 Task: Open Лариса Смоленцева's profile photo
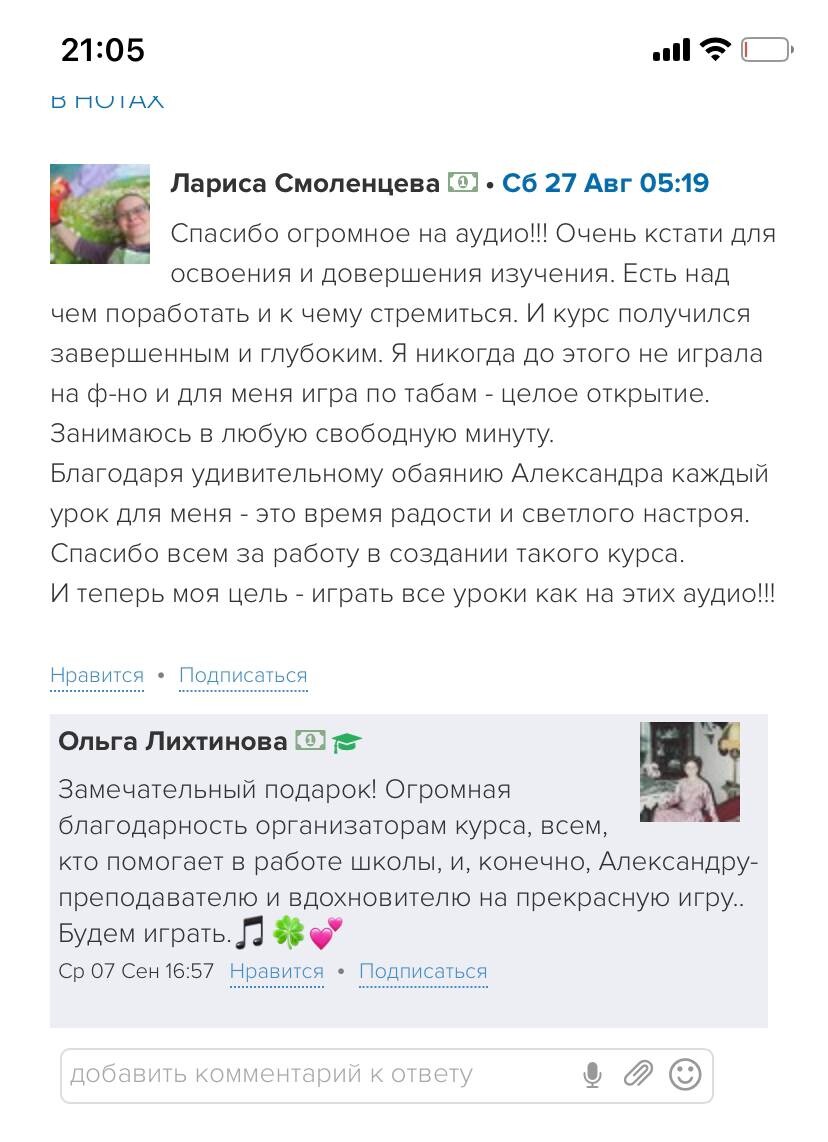tap(100, 214)
